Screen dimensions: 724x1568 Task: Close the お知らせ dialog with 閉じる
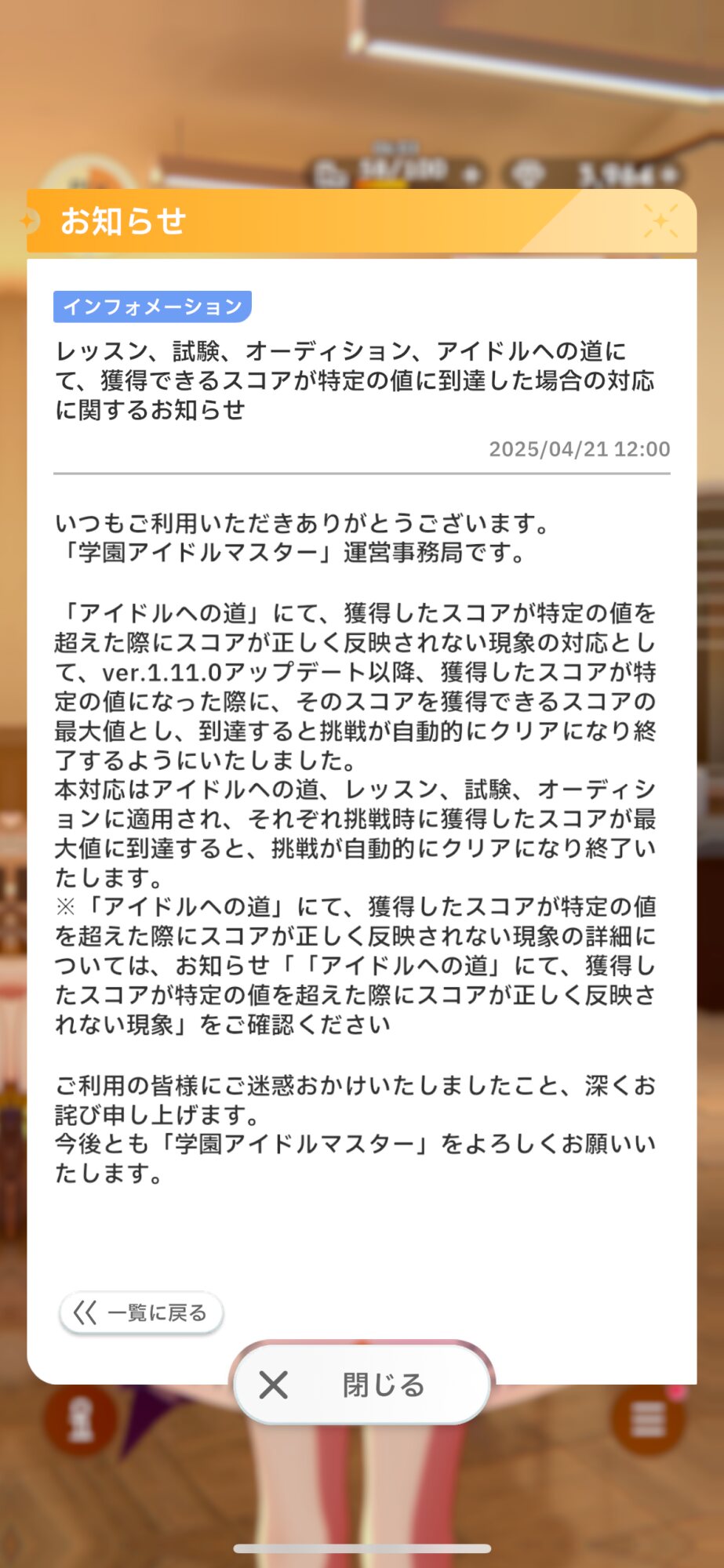(362, 1385)
